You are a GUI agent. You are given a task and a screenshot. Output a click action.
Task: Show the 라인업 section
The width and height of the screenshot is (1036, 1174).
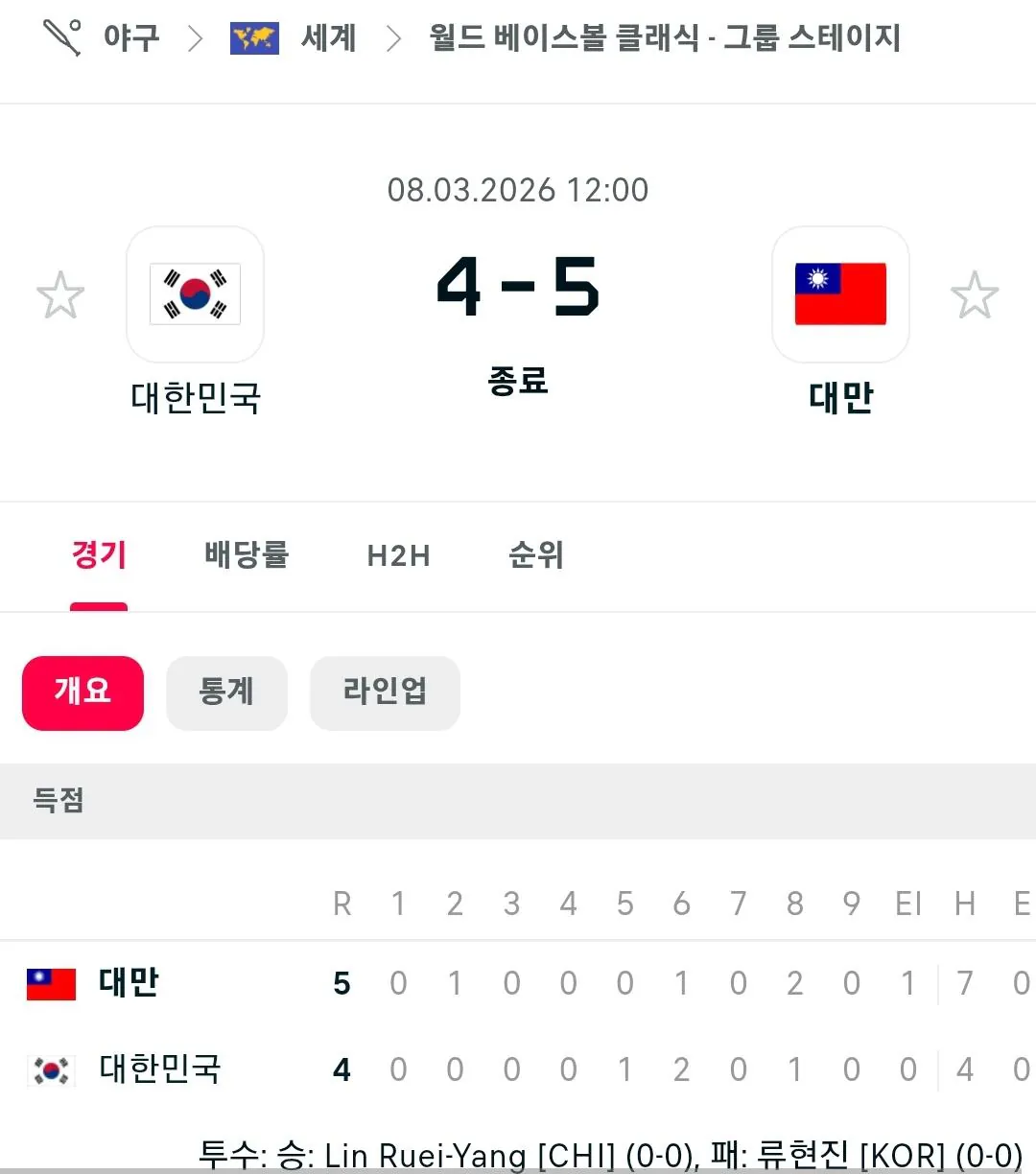[385, 693]
